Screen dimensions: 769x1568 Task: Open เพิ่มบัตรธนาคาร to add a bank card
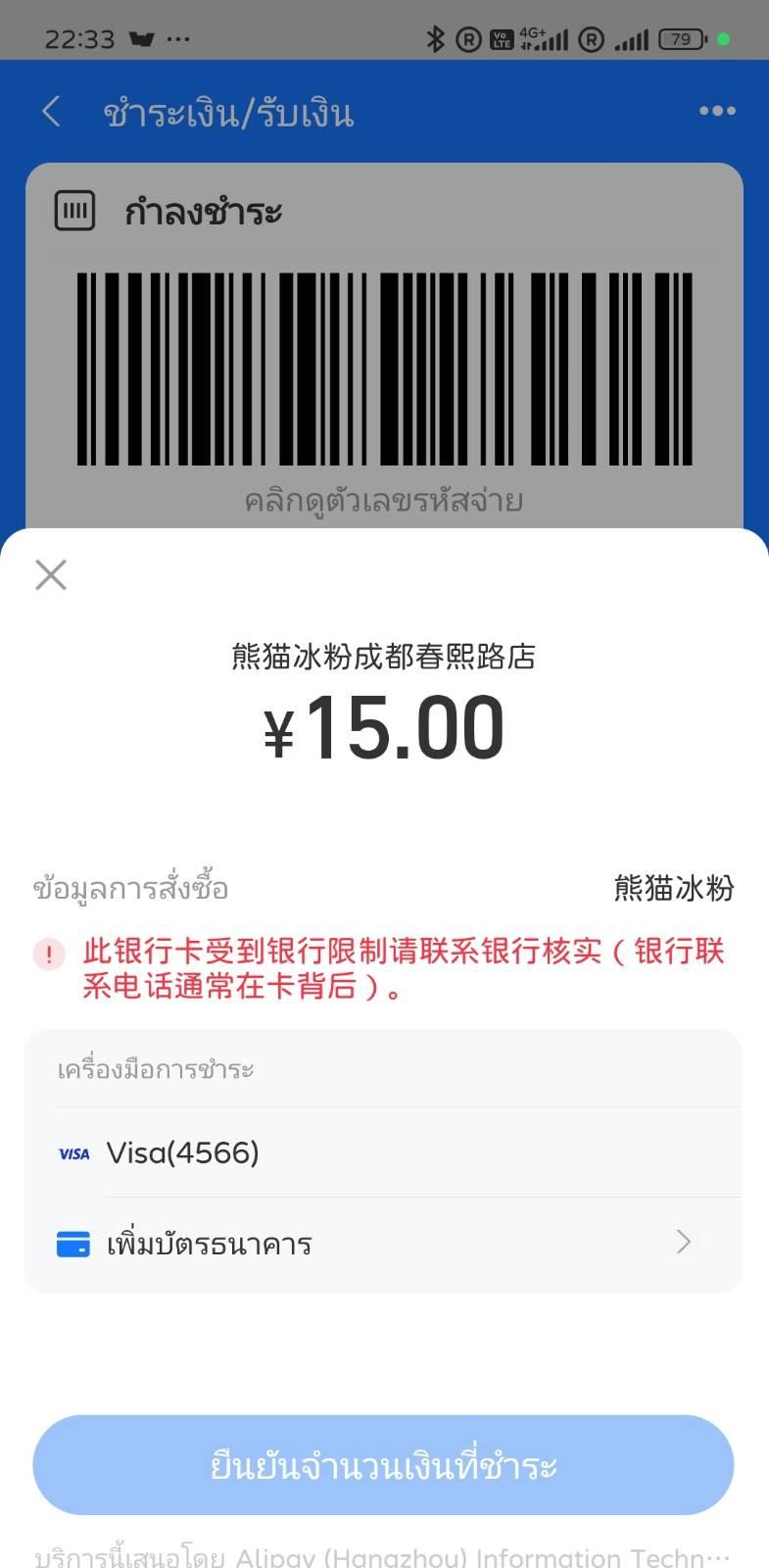click(x=383, y=1244)
